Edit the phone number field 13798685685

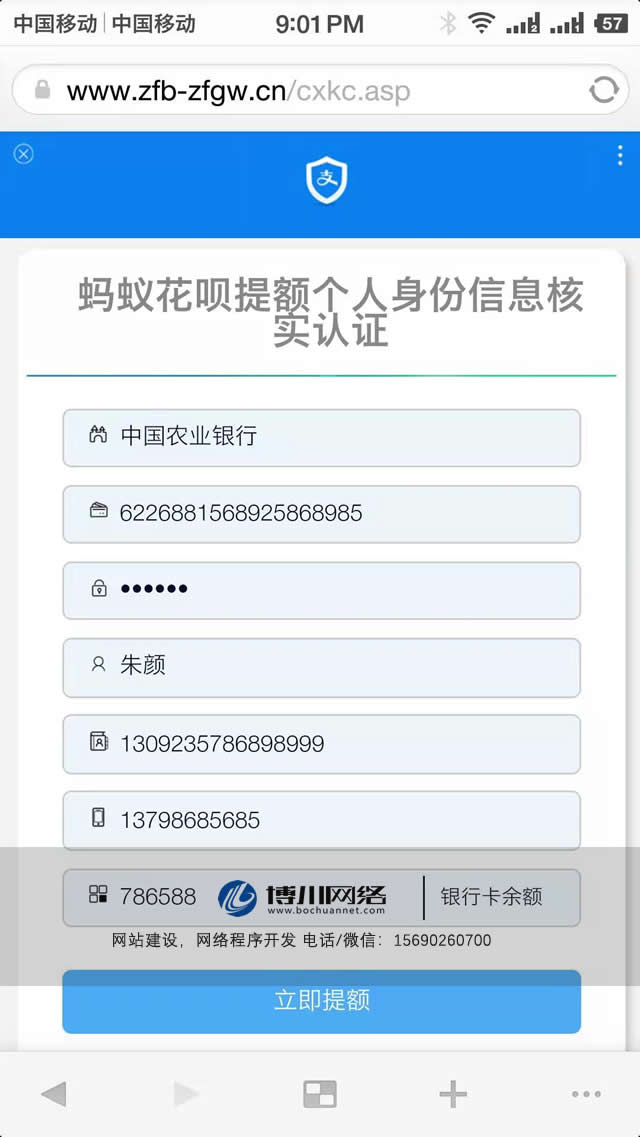point(321,821)
